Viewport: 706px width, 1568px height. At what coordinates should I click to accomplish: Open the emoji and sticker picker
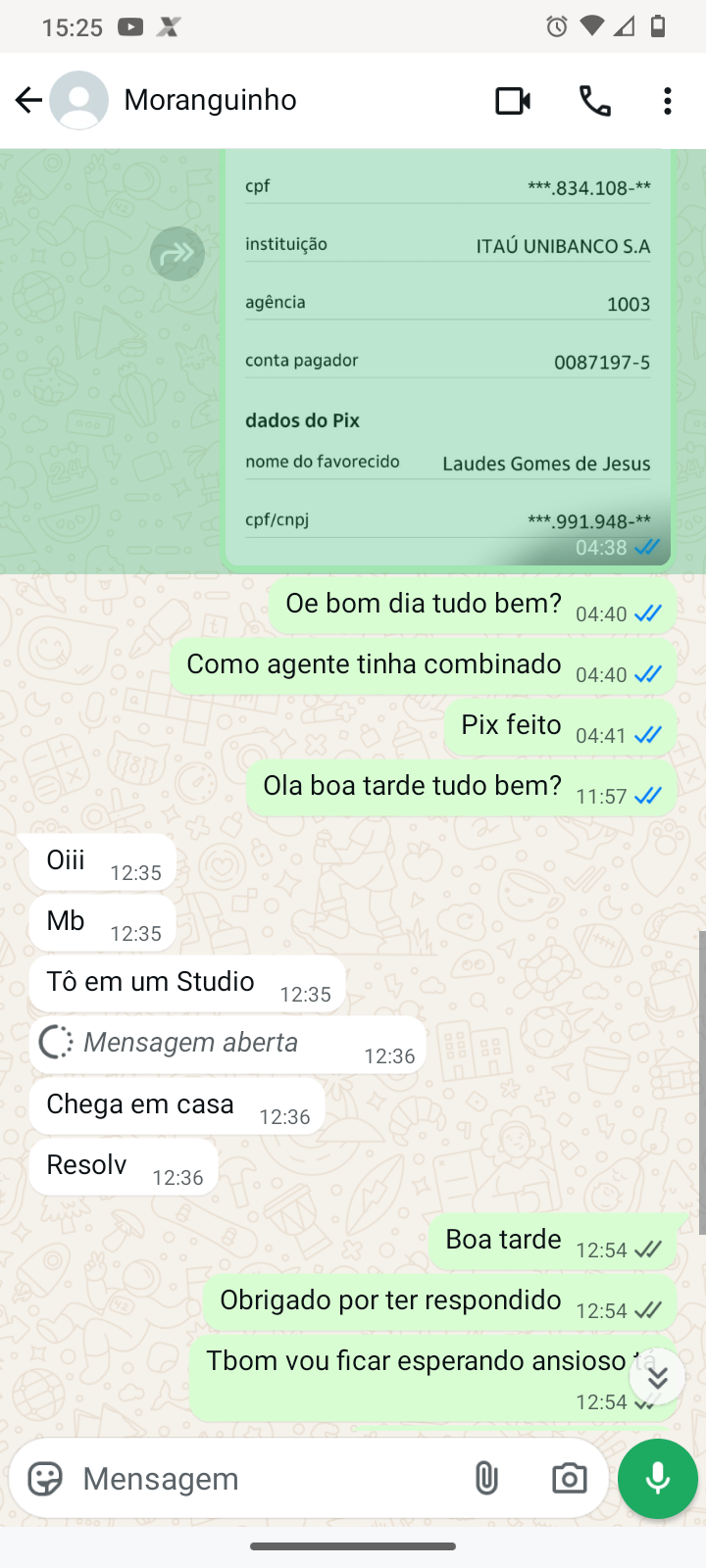tap(45, 1478)
